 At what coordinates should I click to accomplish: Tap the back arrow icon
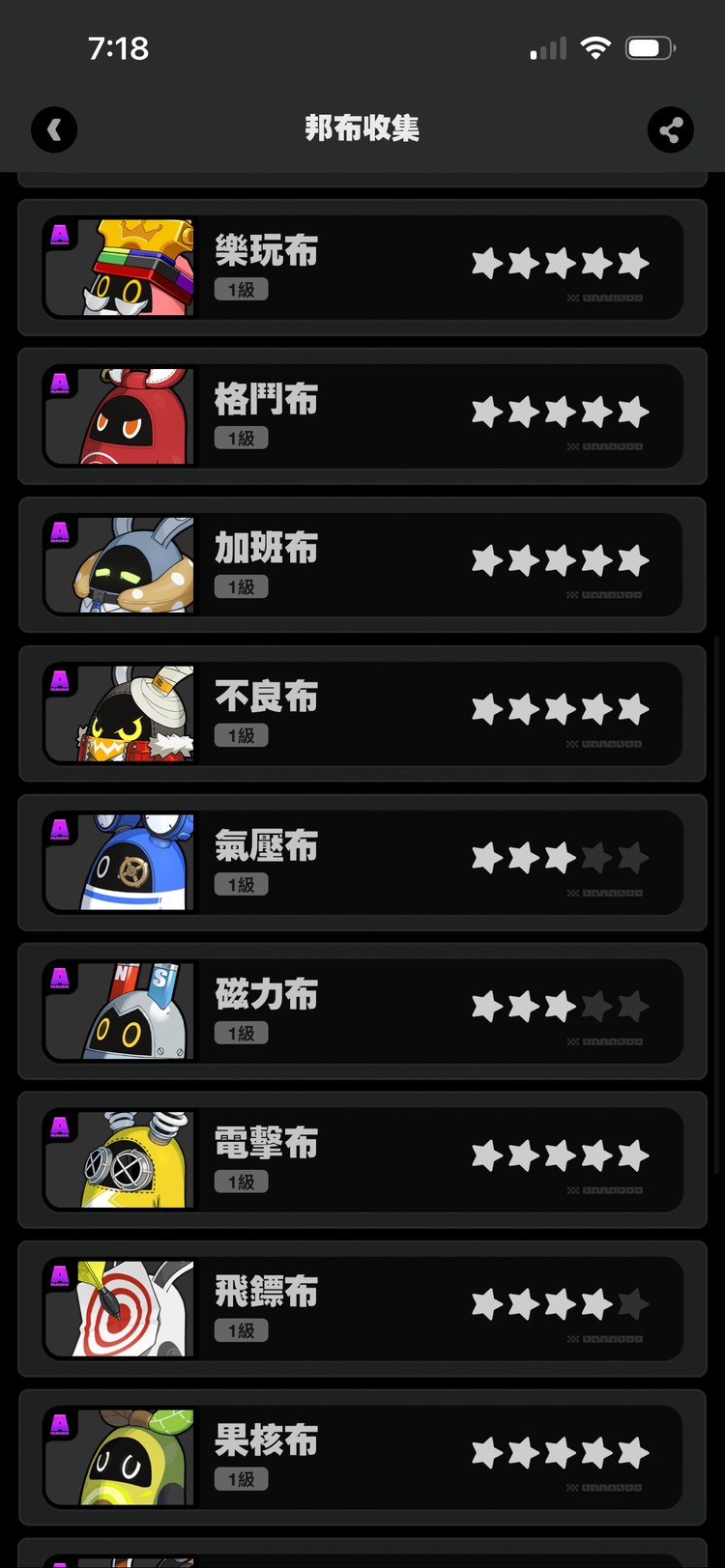54,129
